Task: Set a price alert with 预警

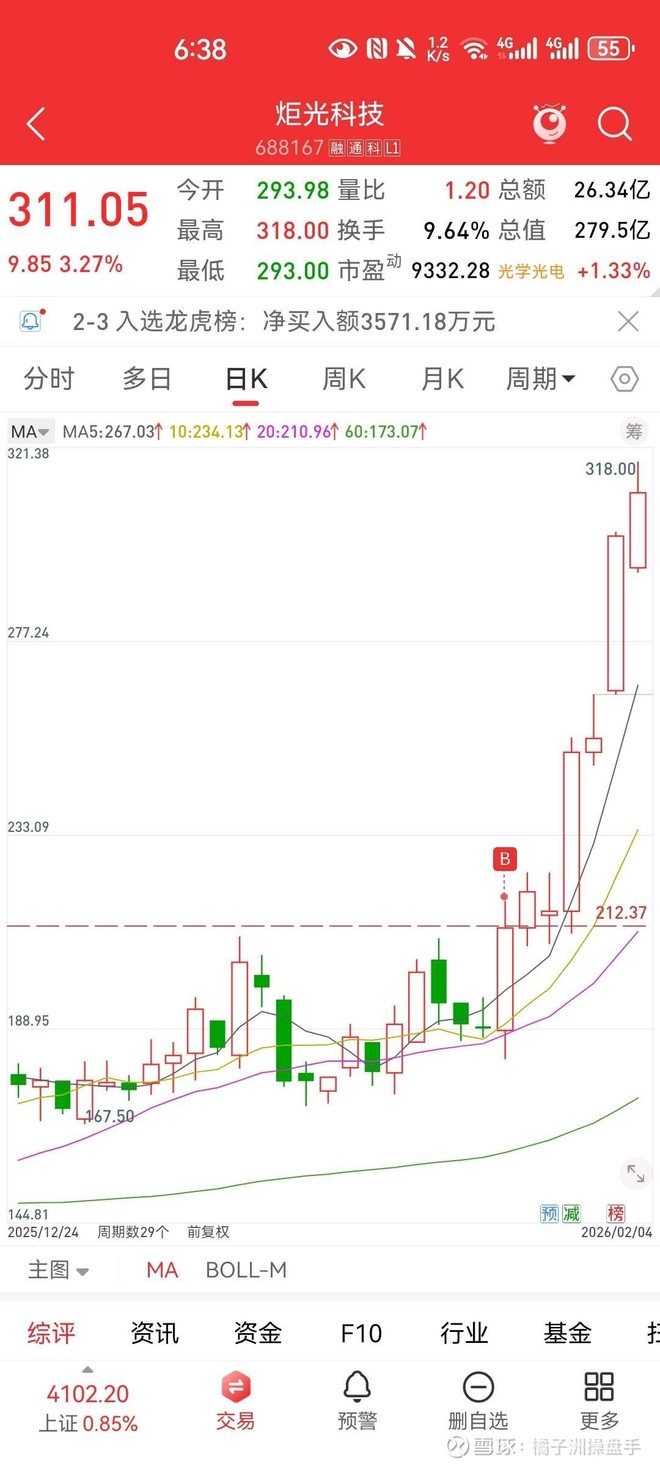Action: point(357,1400)
